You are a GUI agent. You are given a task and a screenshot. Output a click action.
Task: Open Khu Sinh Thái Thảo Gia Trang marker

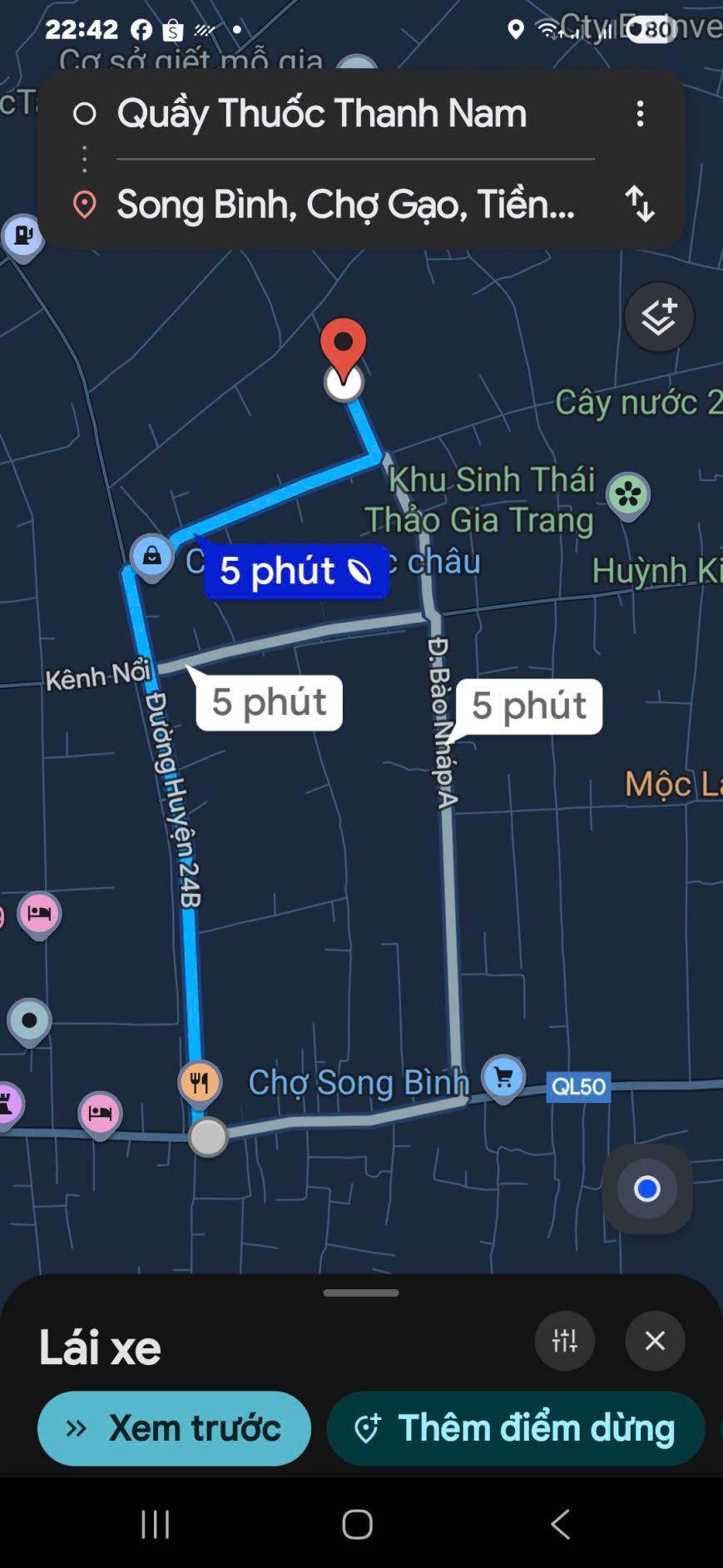(628, 495)
